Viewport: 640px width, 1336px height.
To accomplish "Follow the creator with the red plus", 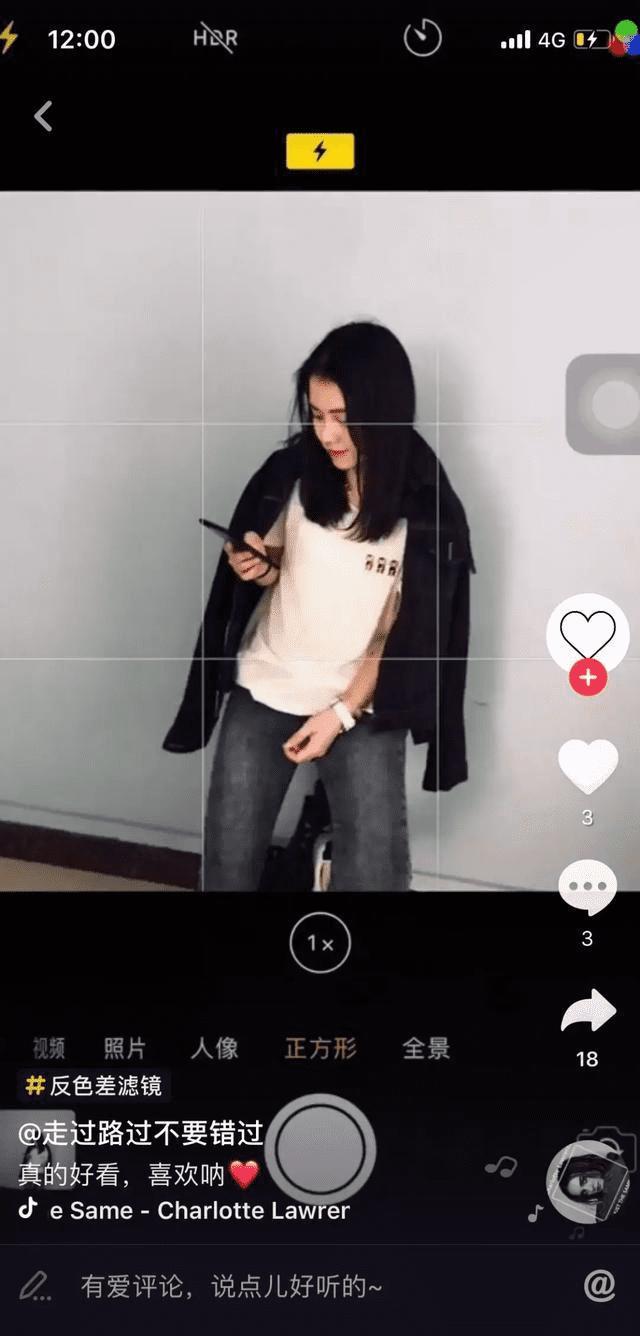I will (x=587, y=678).
